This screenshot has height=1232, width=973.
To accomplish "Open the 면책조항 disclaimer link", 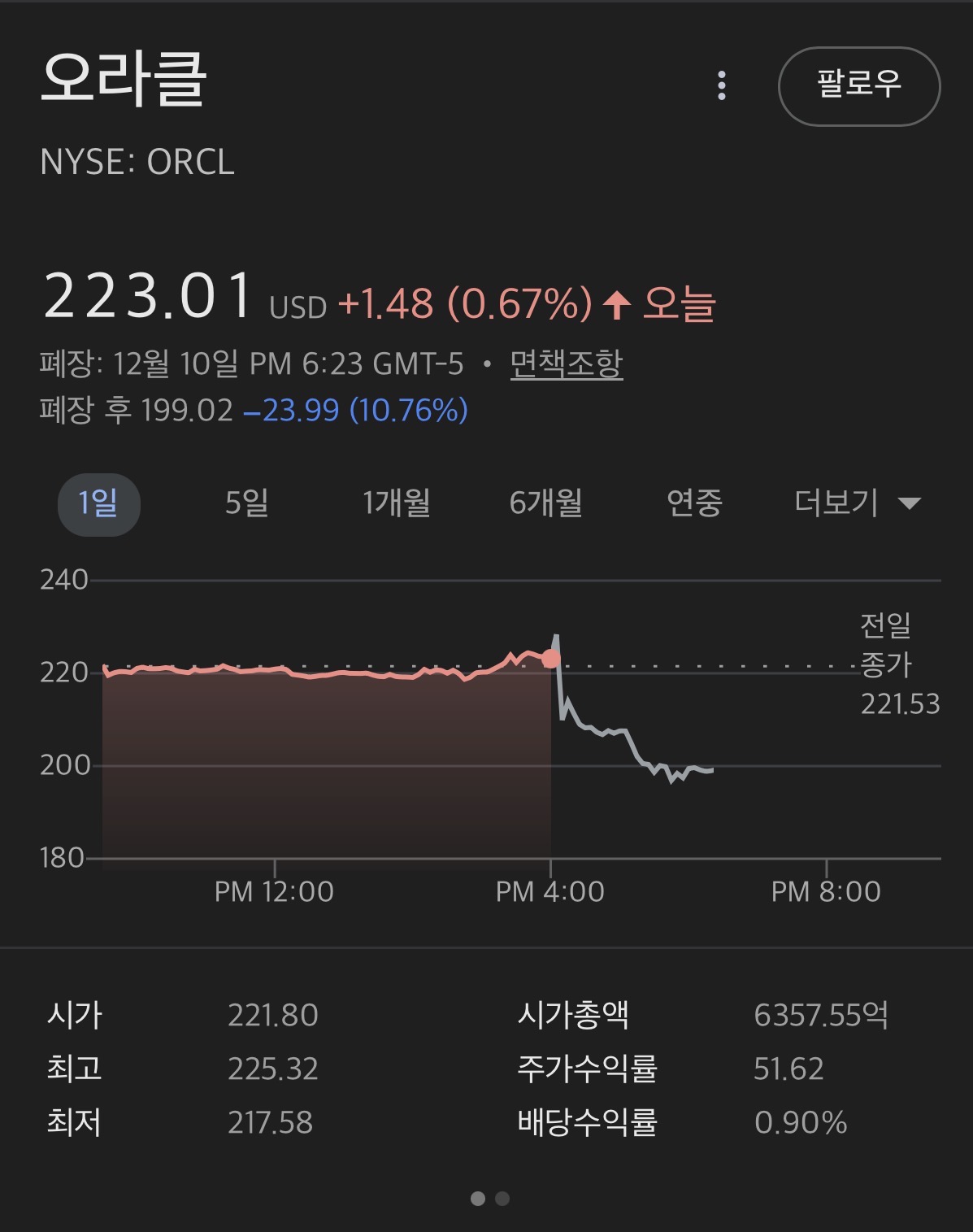I will (x=566, y=364).
